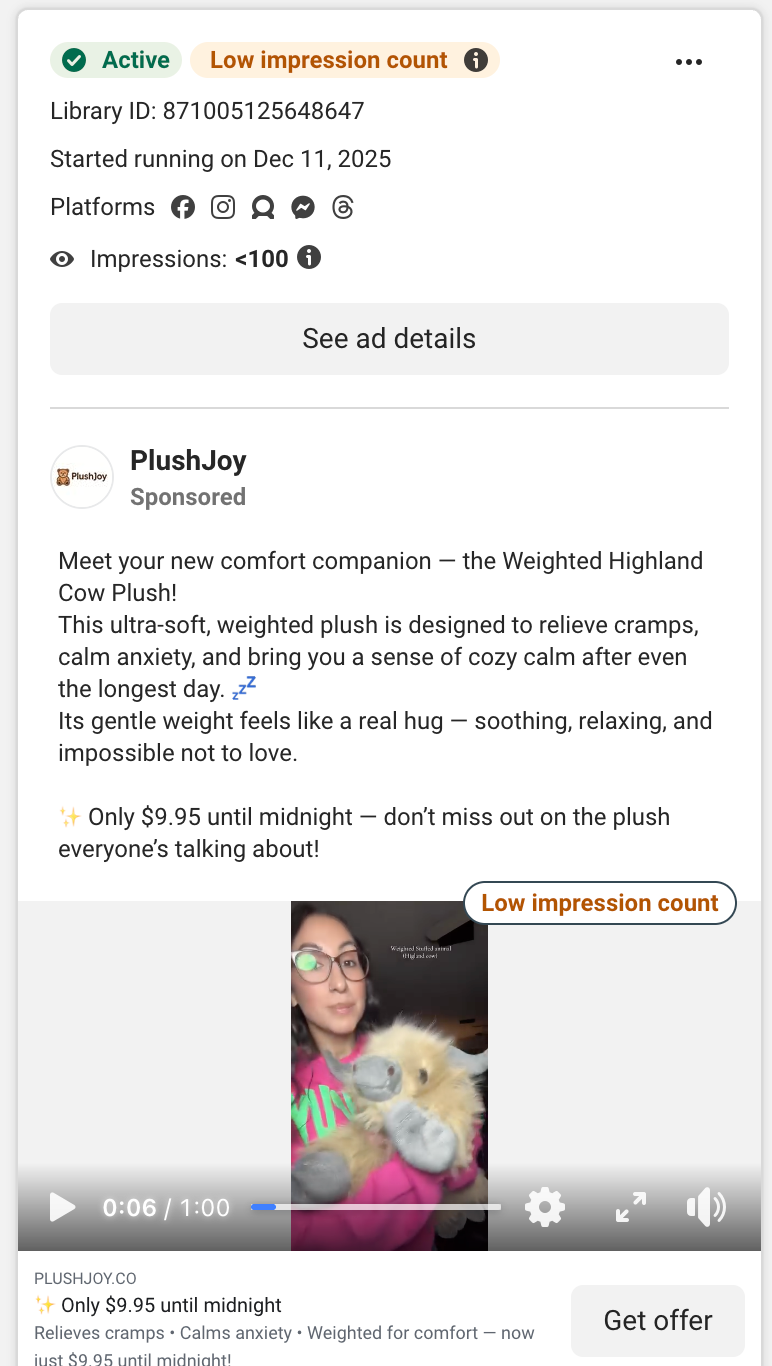Open video settings gear

coord(544,1207)
